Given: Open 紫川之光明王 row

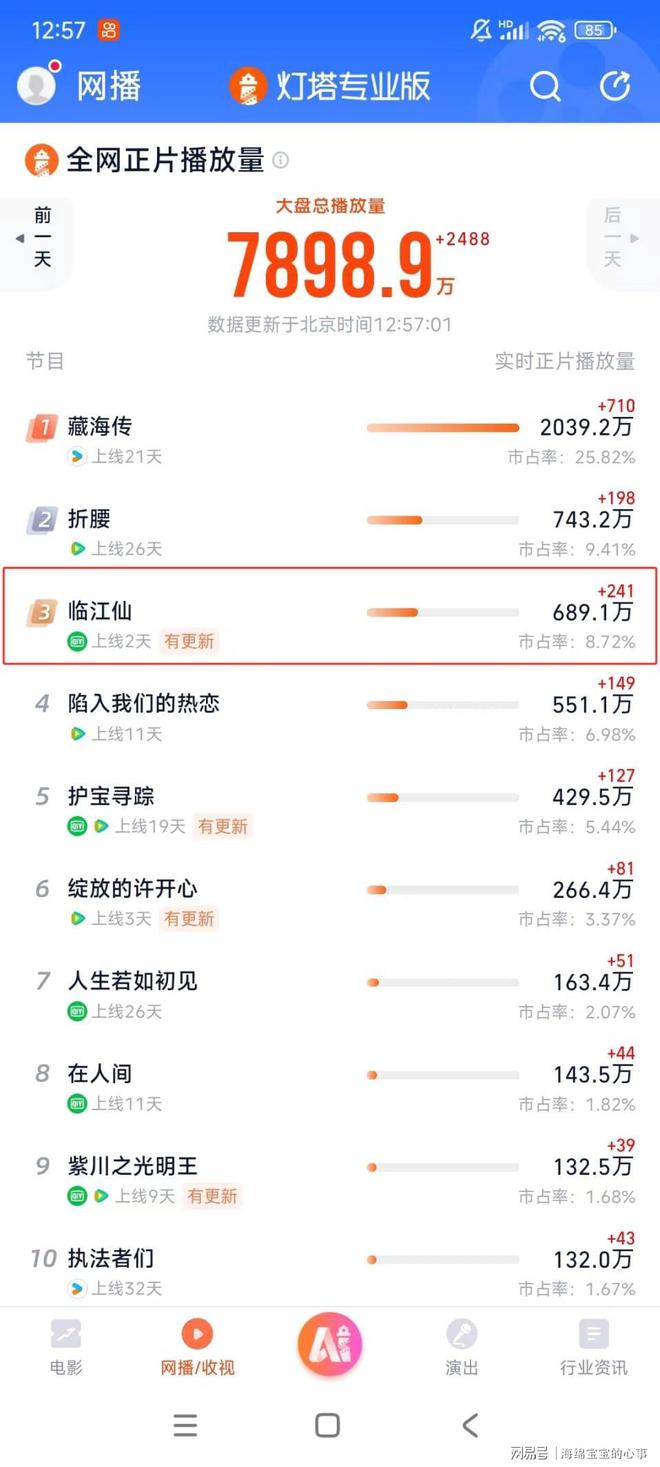Looking at the screenshot, I should click(x=330, y=1175).
